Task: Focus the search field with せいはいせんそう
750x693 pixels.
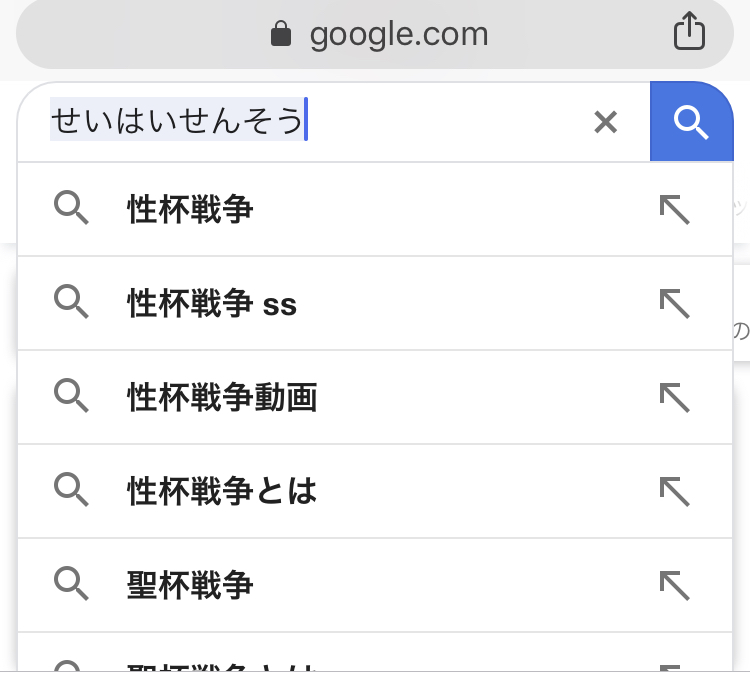Action: click(300, 122)
